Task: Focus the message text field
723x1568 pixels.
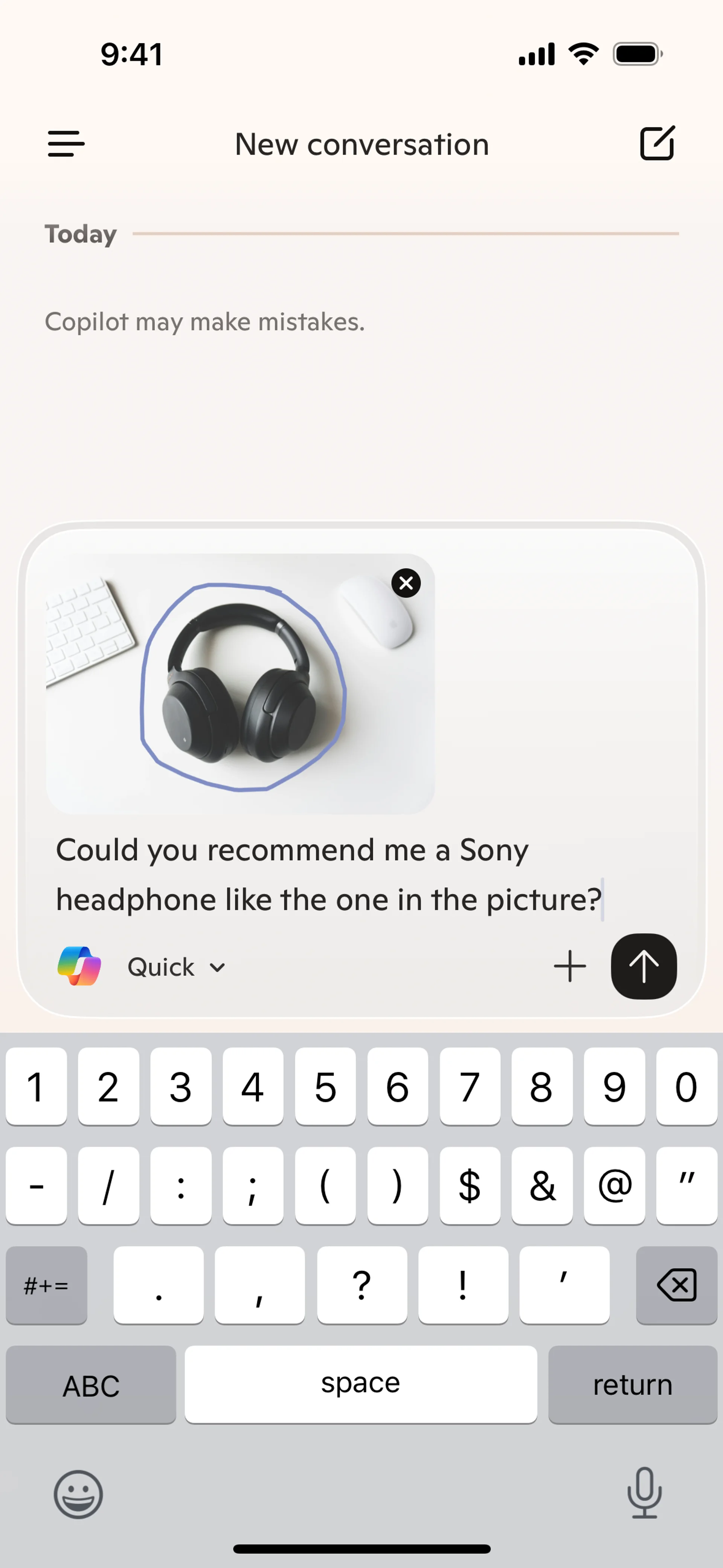Action: 329,874
